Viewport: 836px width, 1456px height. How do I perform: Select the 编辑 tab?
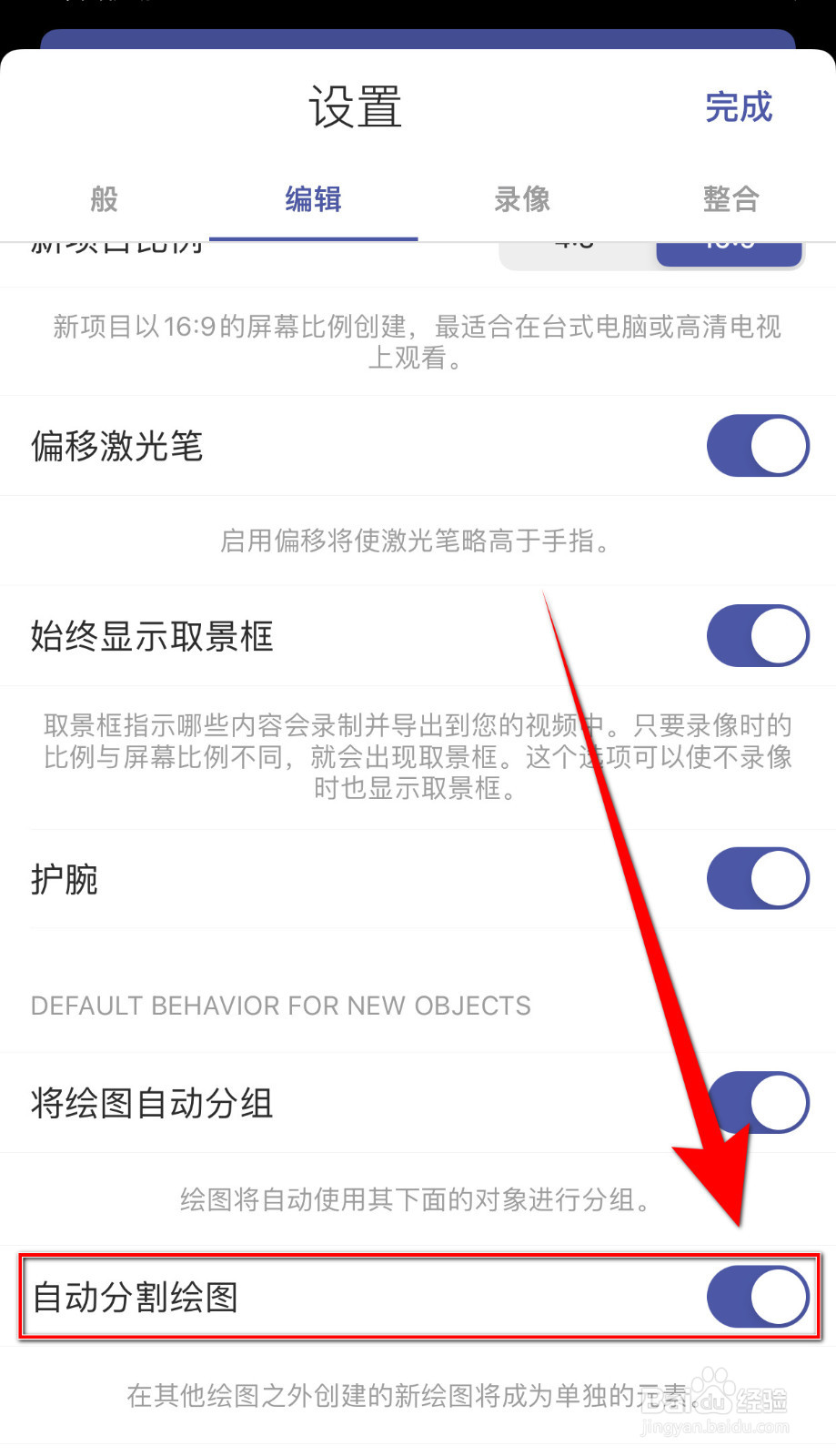(x=313, y=199)
